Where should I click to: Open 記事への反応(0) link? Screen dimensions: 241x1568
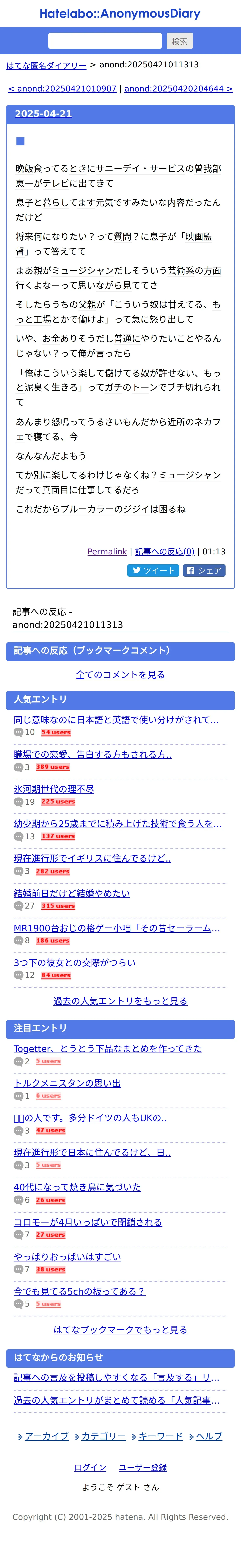pyautogui.click(x=164, y=552)
